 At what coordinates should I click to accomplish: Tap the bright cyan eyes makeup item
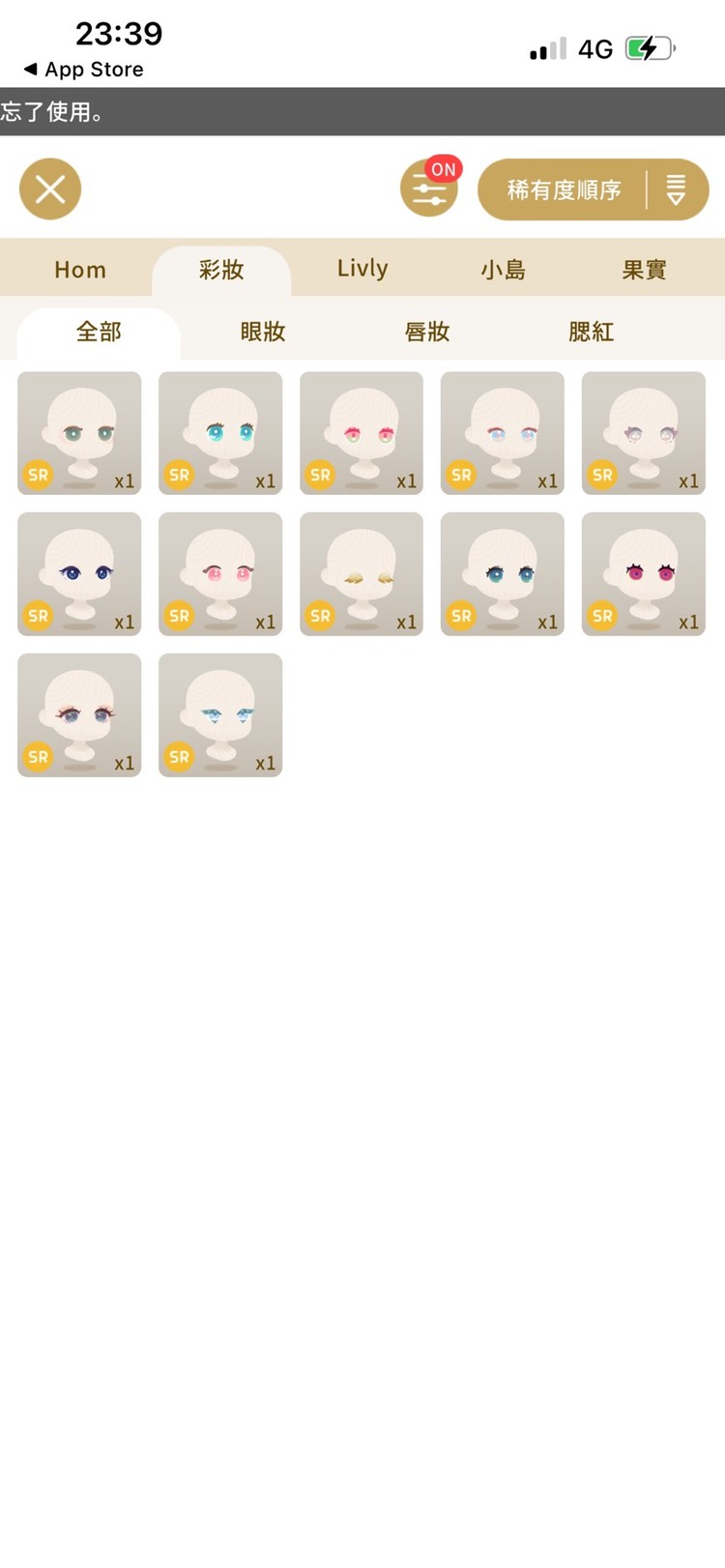(x=220, y=433)
